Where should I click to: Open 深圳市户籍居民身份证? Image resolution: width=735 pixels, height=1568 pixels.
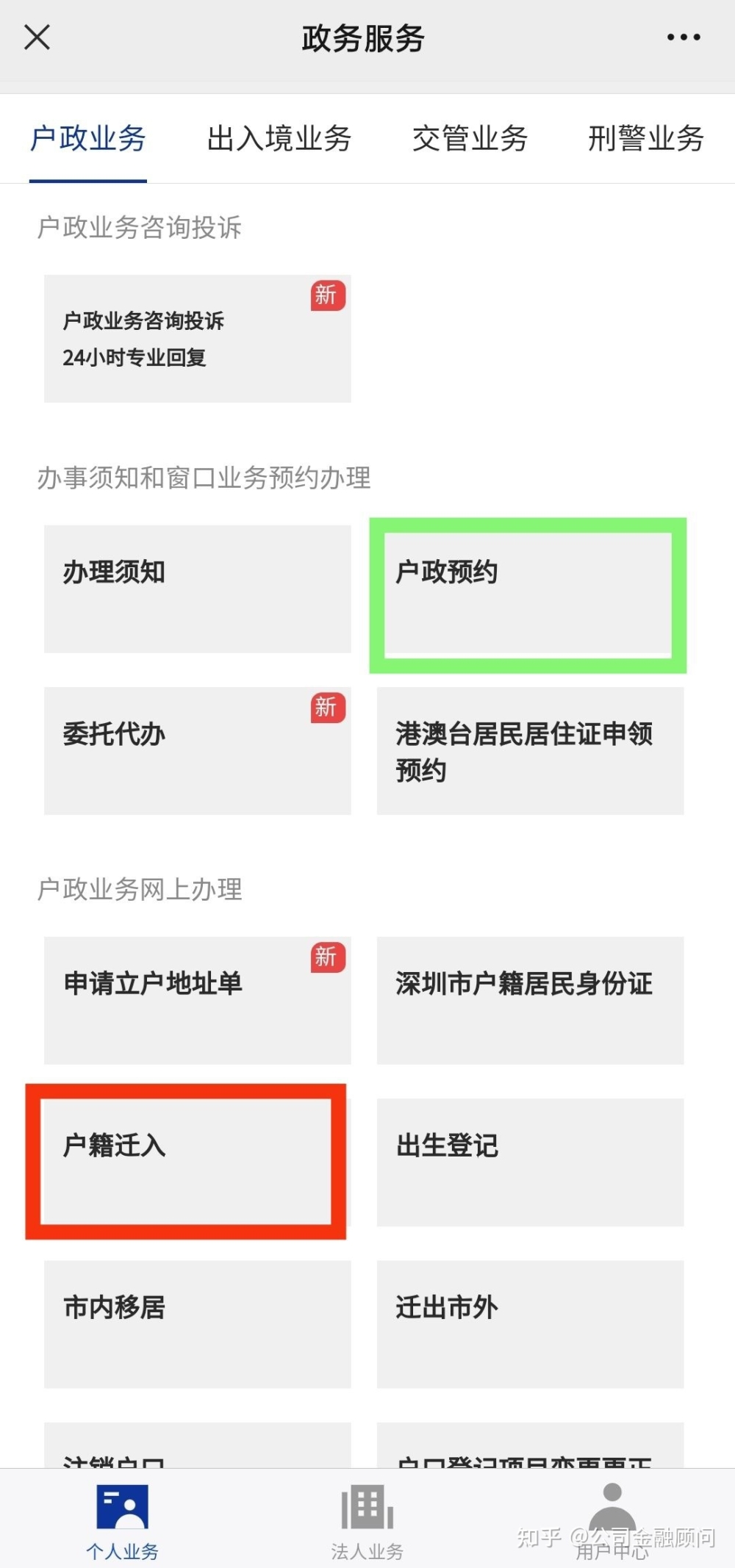pos(531,1000)
